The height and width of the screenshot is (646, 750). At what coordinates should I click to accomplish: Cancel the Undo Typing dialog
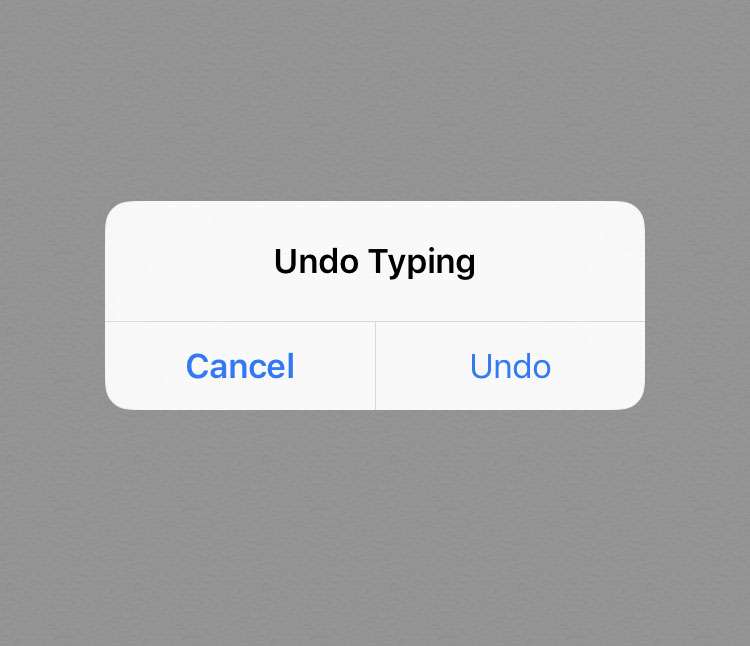click(x=240, y=366)
